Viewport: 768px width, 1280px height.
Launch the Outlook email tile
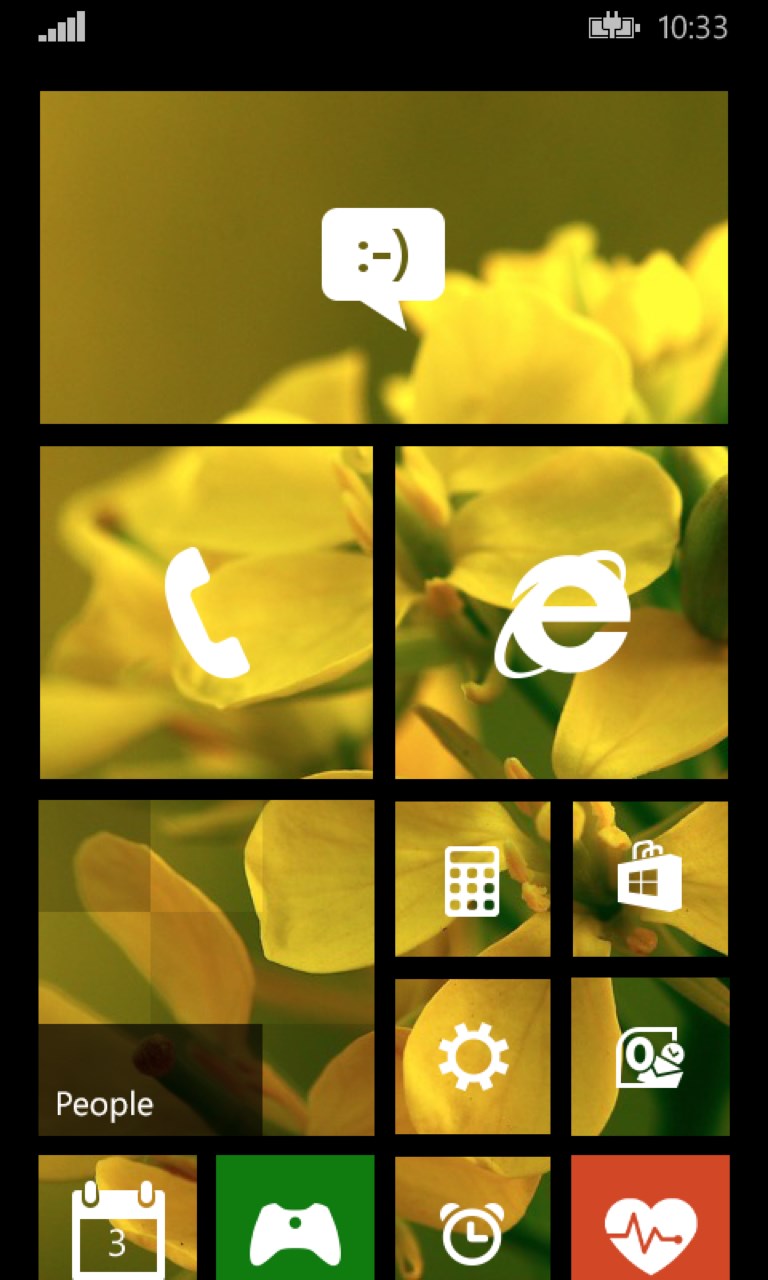click(649, 1057)
